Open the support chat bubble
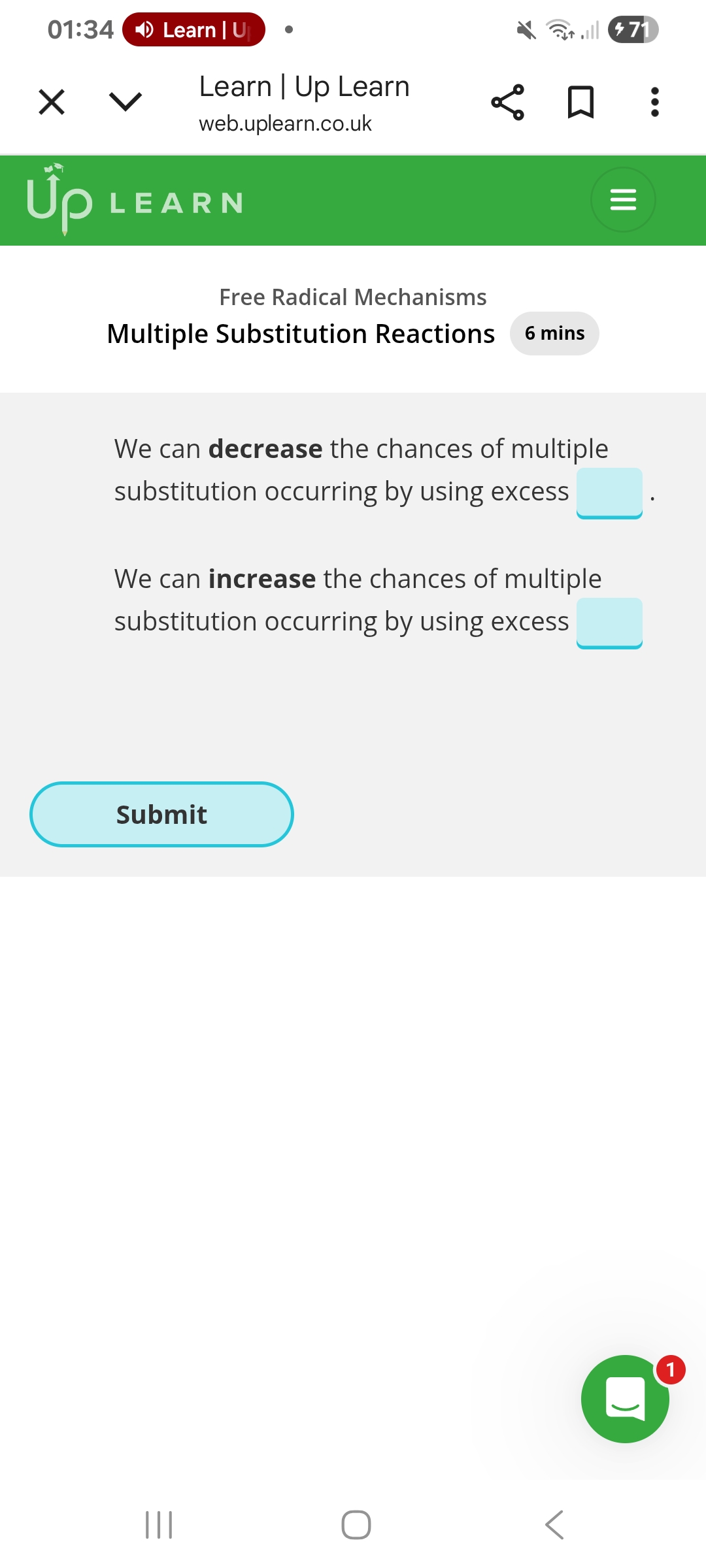Image resolution: width=706 pixels, height=1568 pixels. point(625,1399)
